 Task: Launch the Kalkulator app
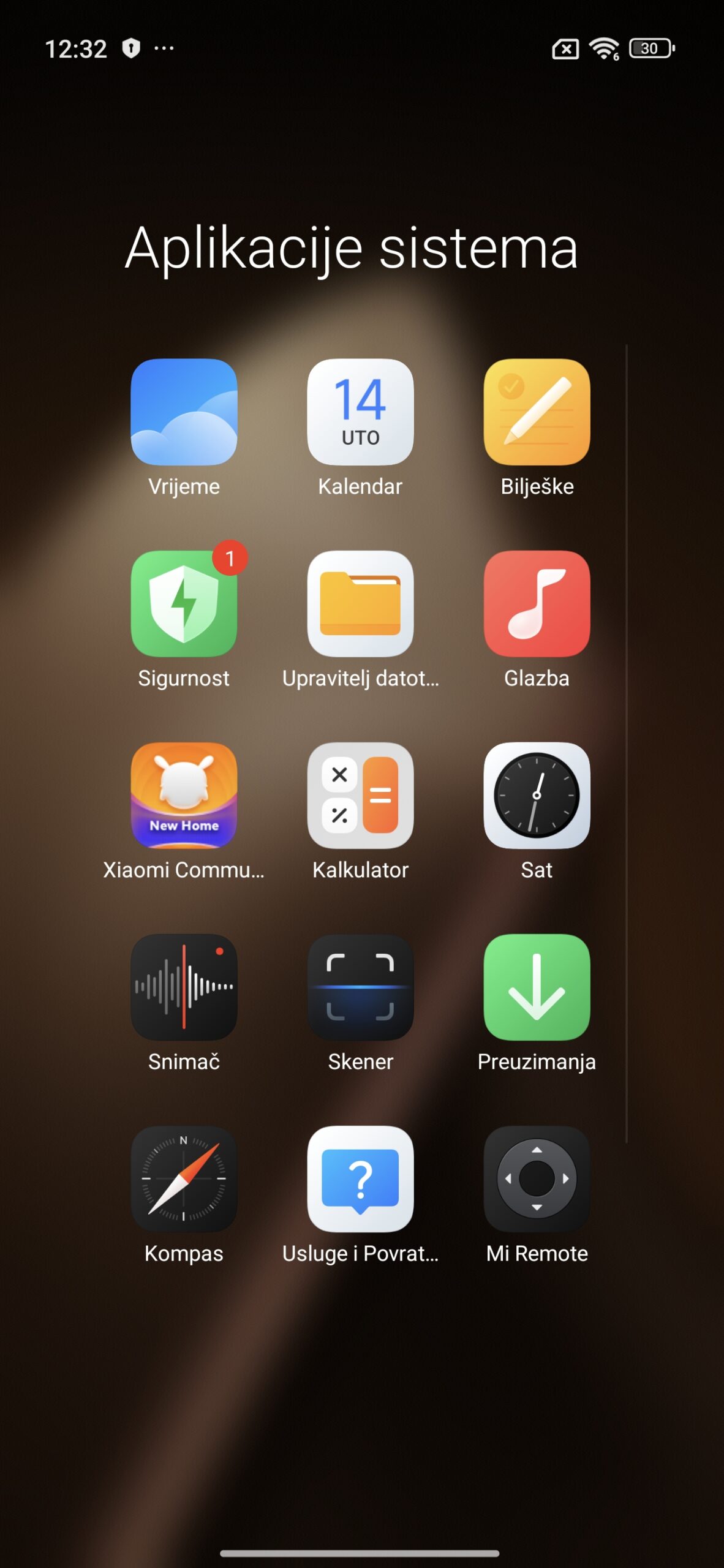(360, 795)
